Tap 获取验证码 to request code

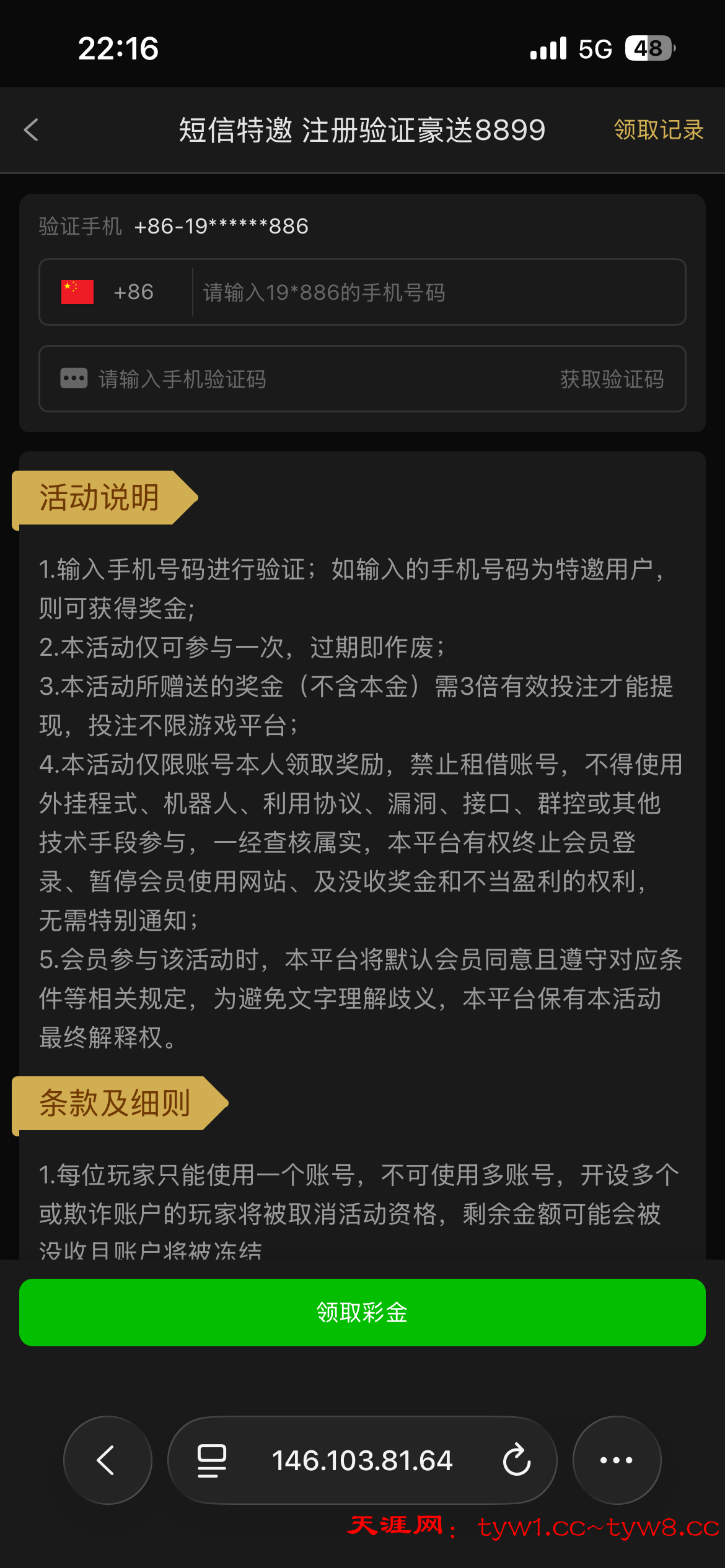(612, 379)
